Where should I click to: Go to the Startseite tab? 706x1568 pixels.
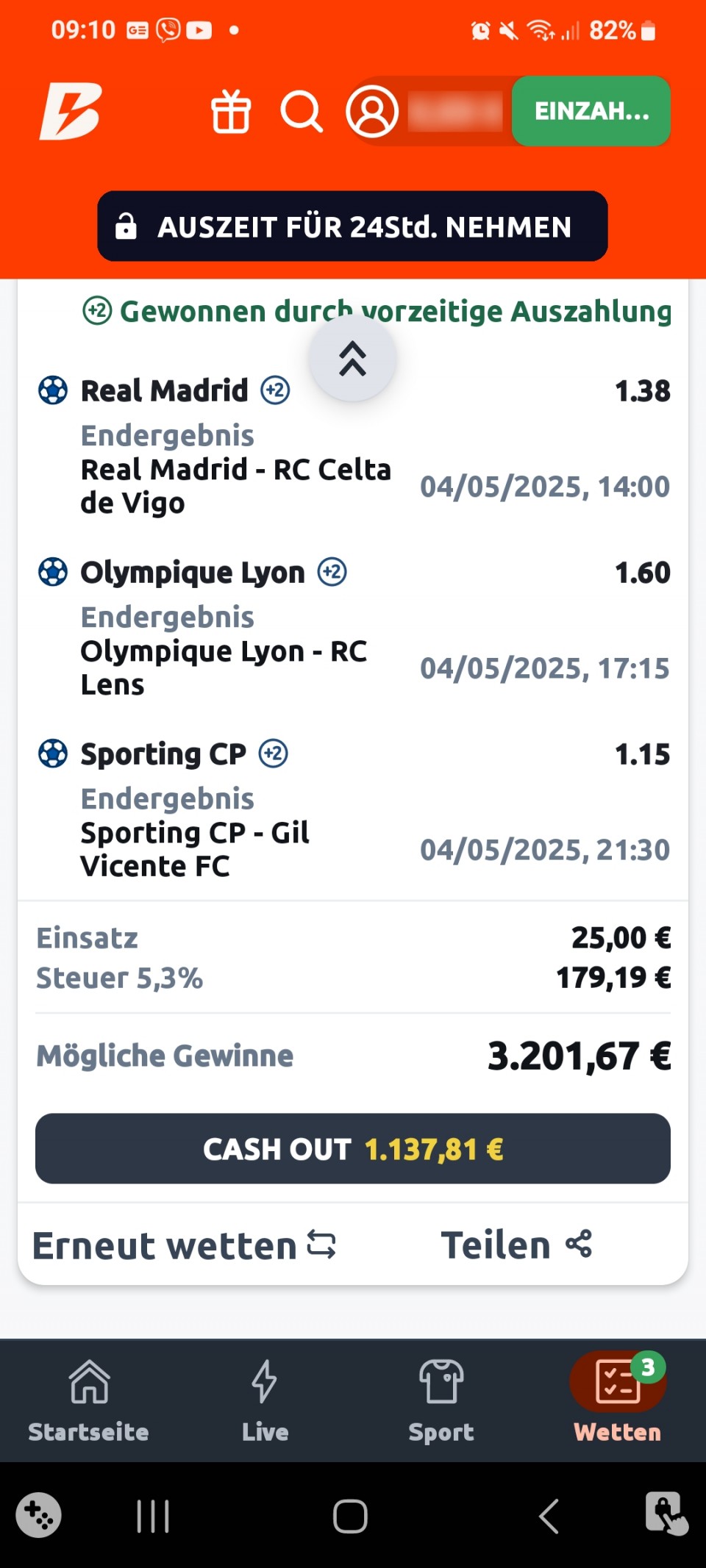coord(88,1400)
